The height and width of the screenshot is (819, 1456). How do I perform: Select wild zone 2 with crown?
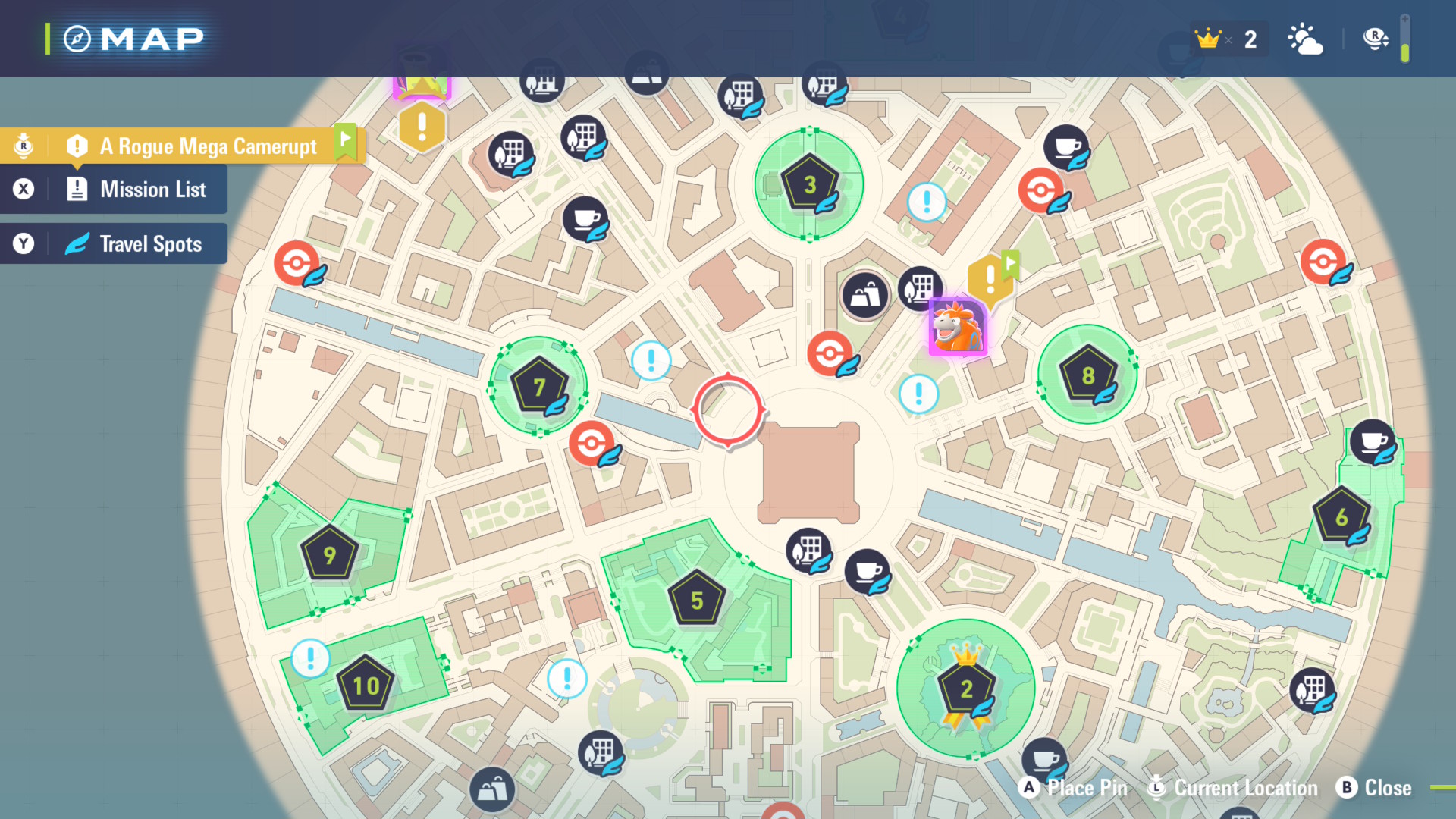(965, 688)
